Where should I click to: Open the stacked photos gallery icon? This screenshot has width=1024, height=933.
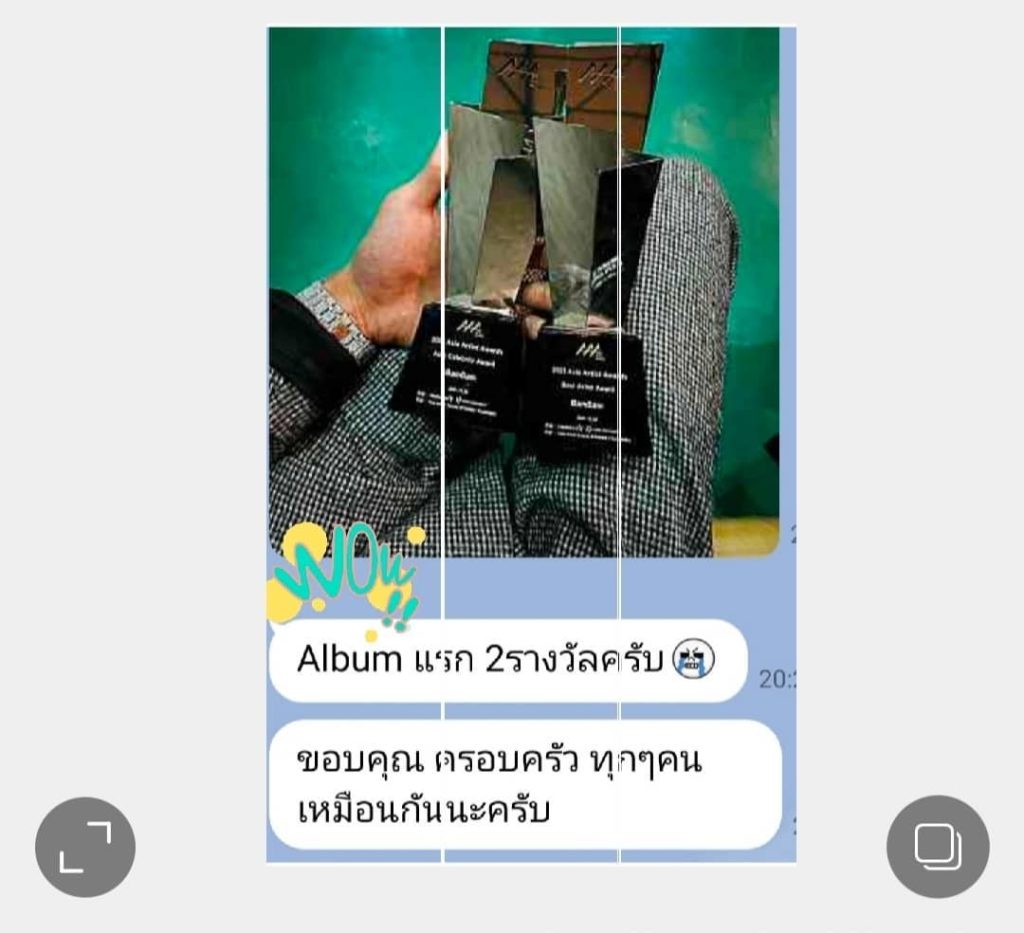(x=937, y=847)
